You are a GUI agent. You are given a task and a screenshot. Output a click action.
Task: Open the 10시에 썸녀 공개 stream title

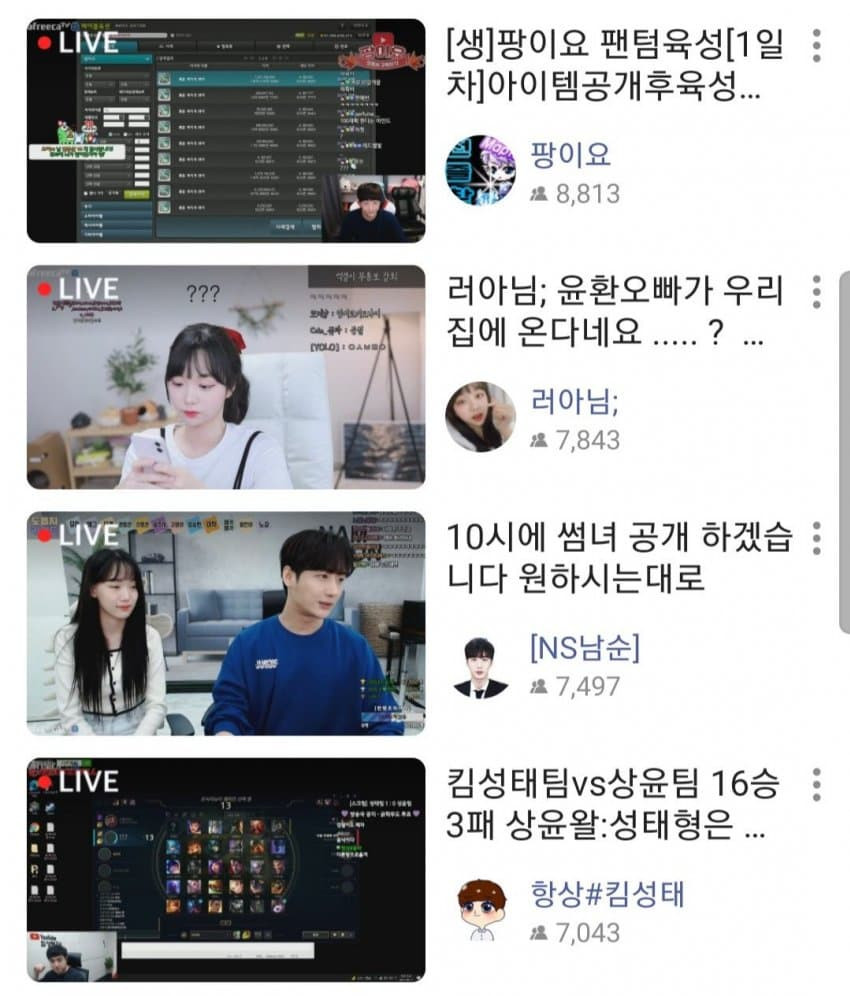[616, 559]
